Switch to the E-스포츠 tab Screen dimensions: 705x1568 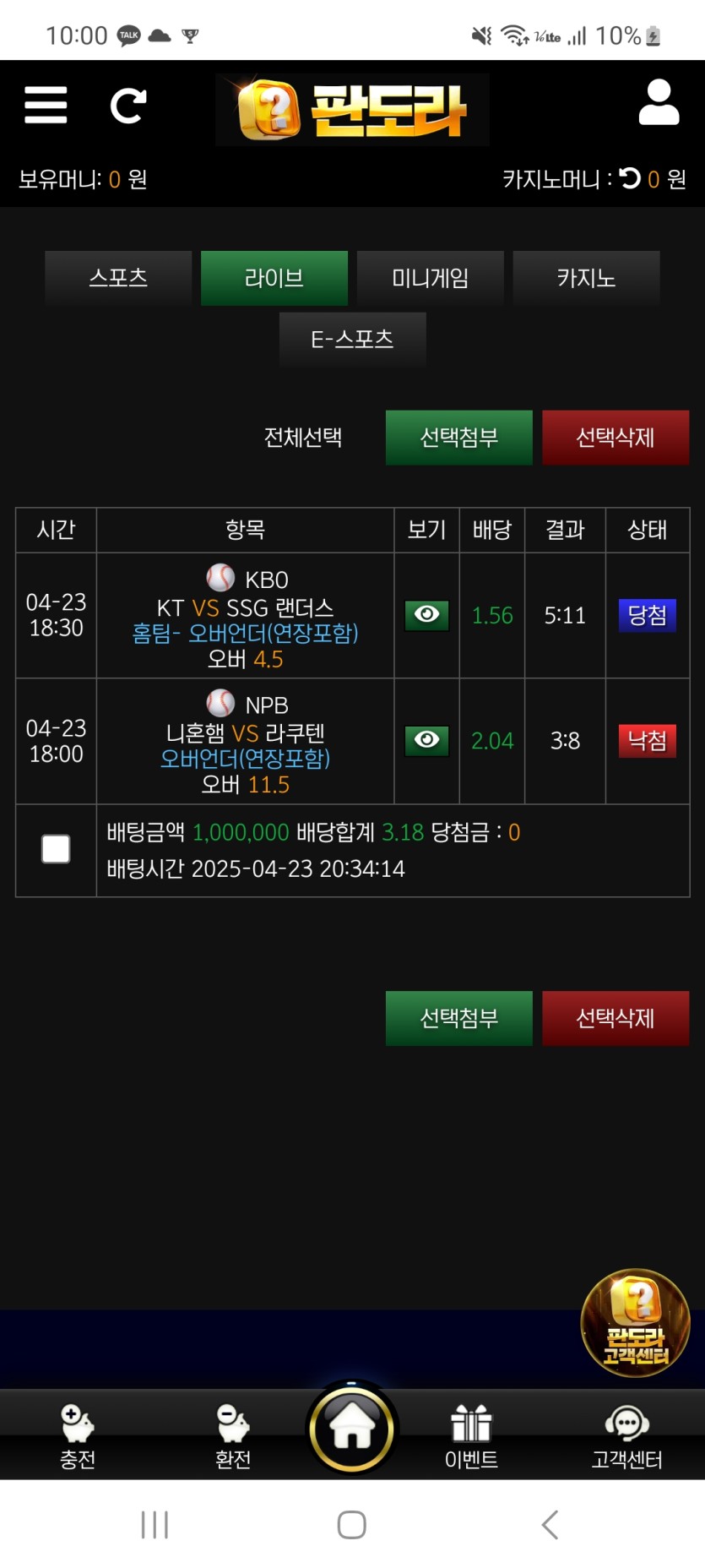[x=352, y=339]
